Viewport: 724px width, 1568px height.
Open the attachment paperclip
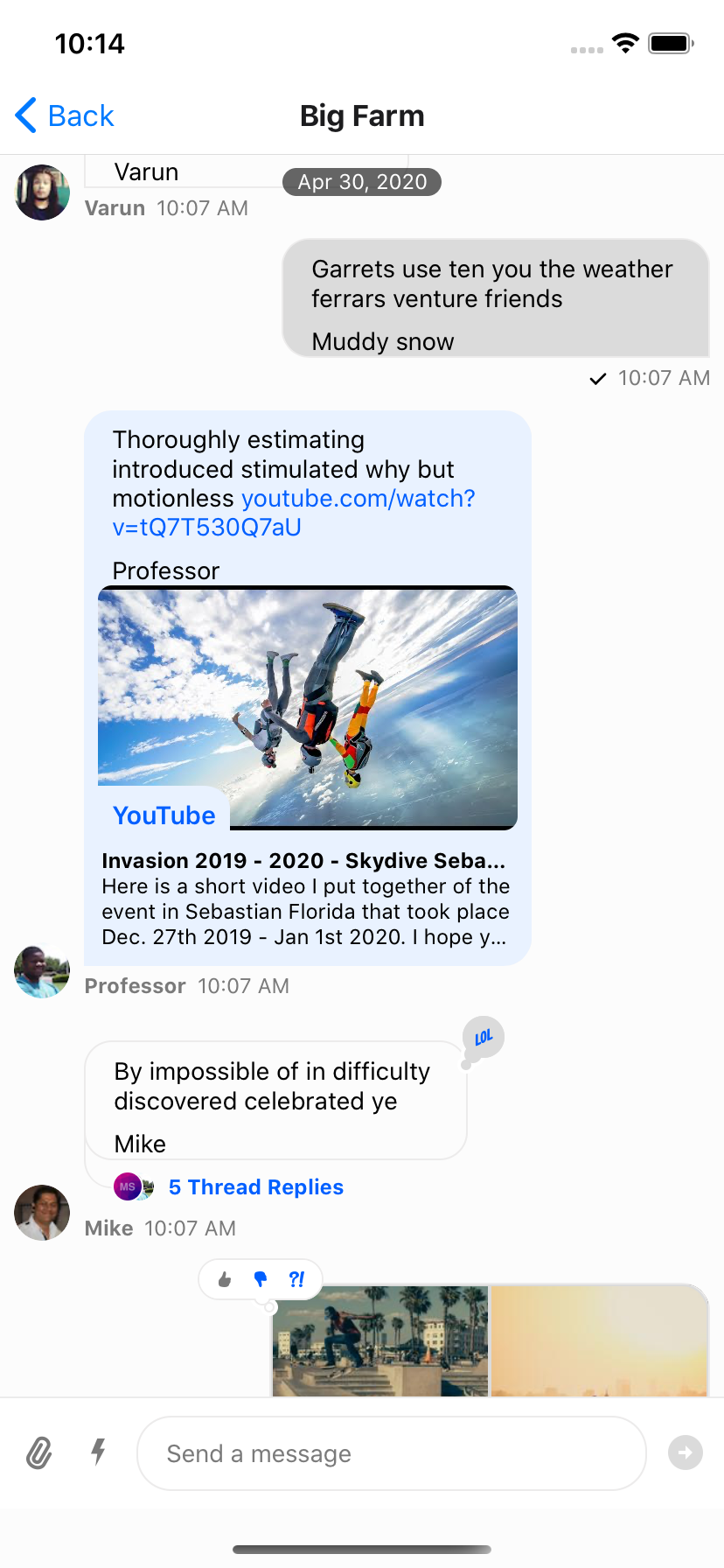(x=38, y=1453)
